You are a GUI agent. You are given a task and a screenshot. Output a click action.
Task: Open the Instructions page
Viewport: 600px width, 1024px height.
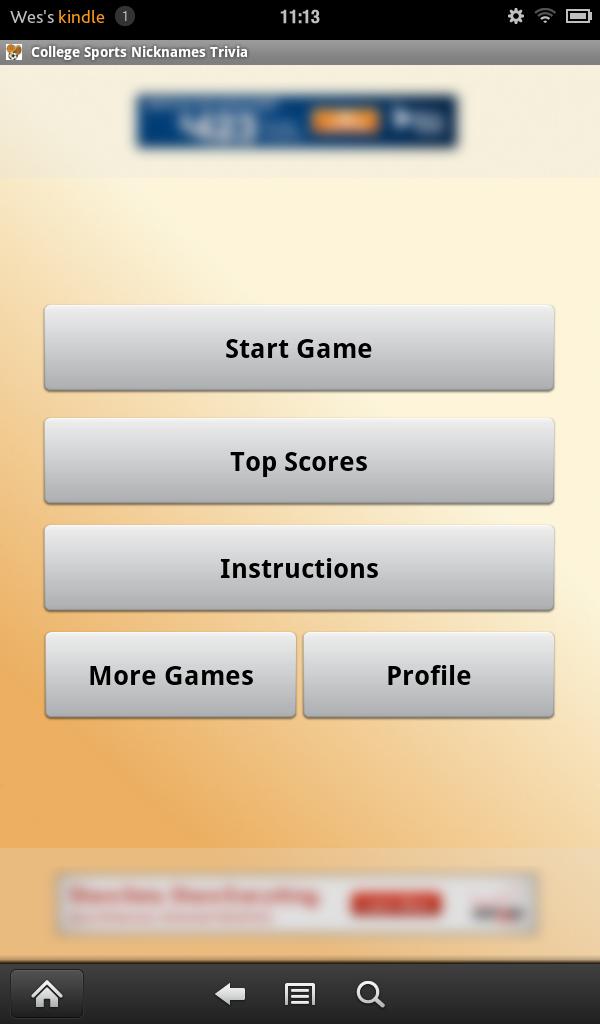pos(299,568)
